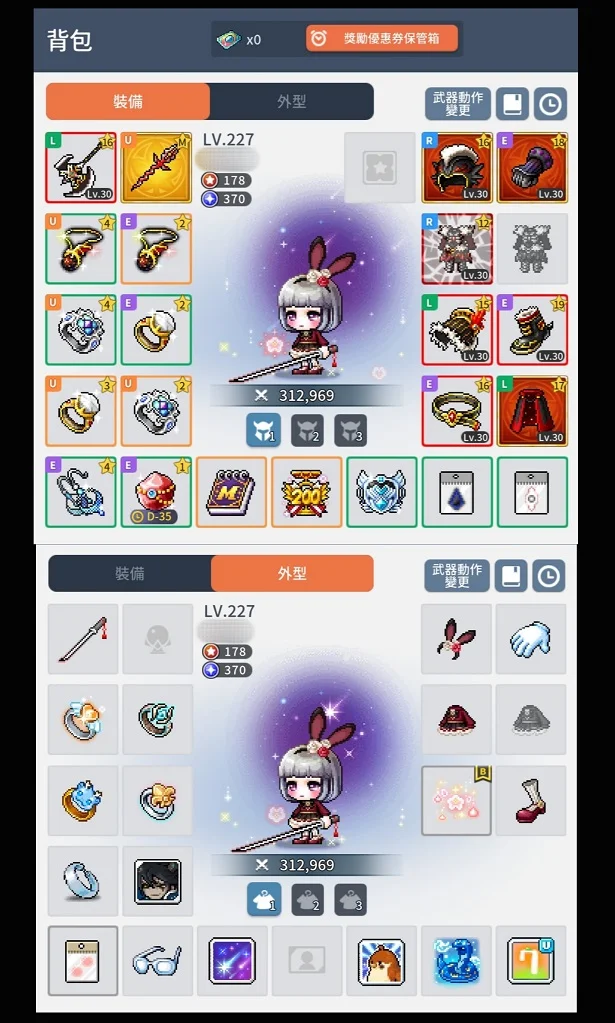View the gold belt Lv.30 item
The image size is (615, 1023).
[x=457, y=412]
